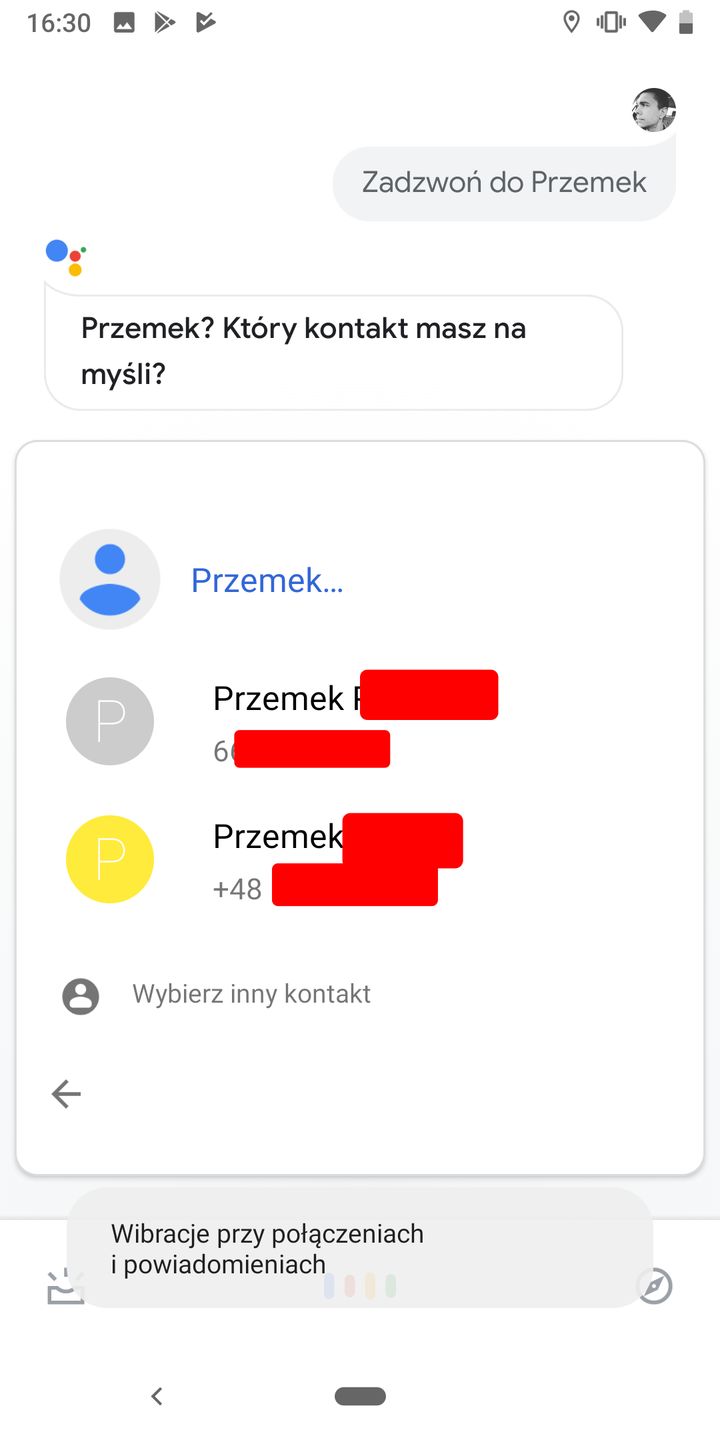Screen dimensions: 720x1440
Task: Tap the person icon beside Wybierz inny kontakt
Action: click(x=80, y=995)
